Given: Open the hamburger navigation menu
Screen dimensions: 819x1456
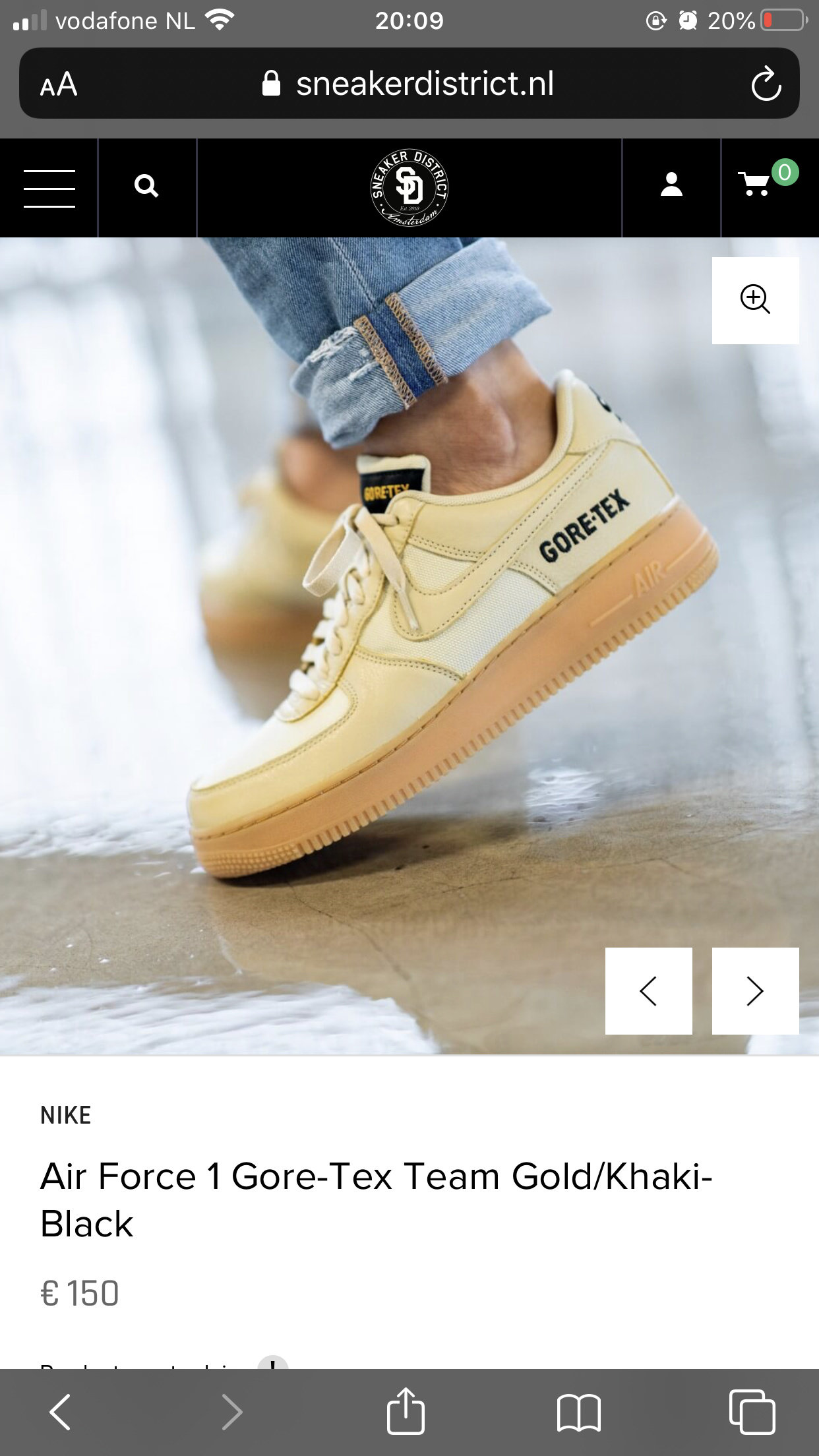Looking at the screenshot, I should click(49, 188).
